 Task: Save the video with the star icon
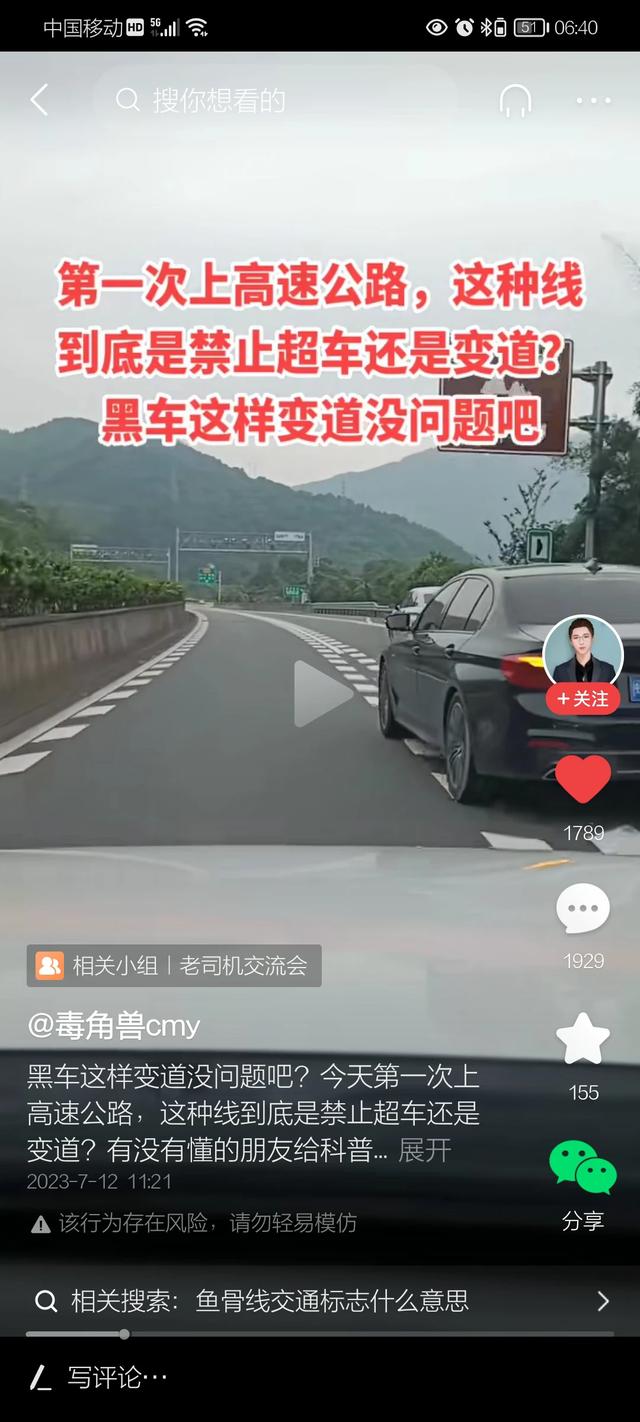point(583,1040)
